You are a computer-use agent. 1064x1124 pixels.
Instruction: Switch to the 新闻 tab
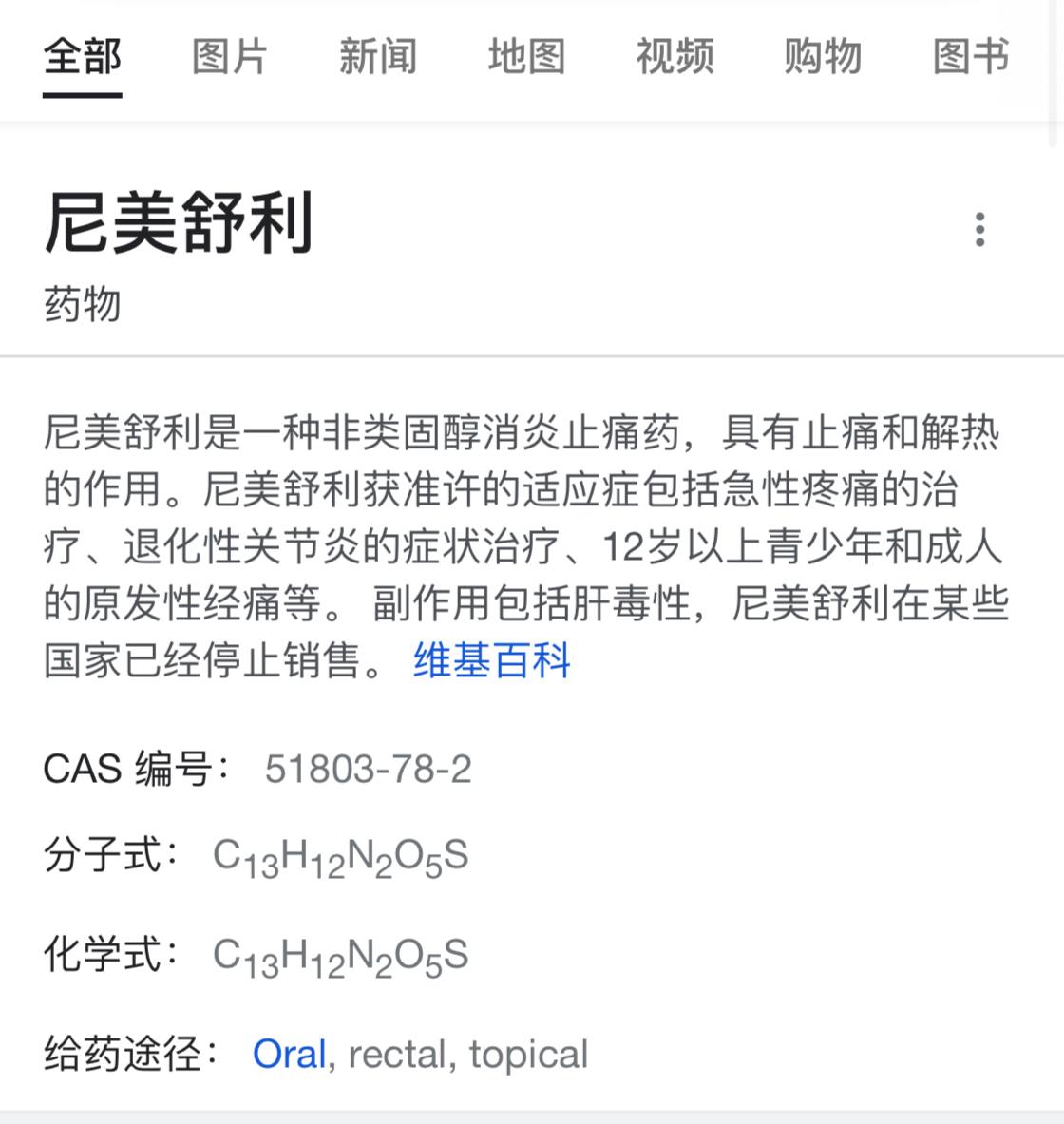(377, 57)
